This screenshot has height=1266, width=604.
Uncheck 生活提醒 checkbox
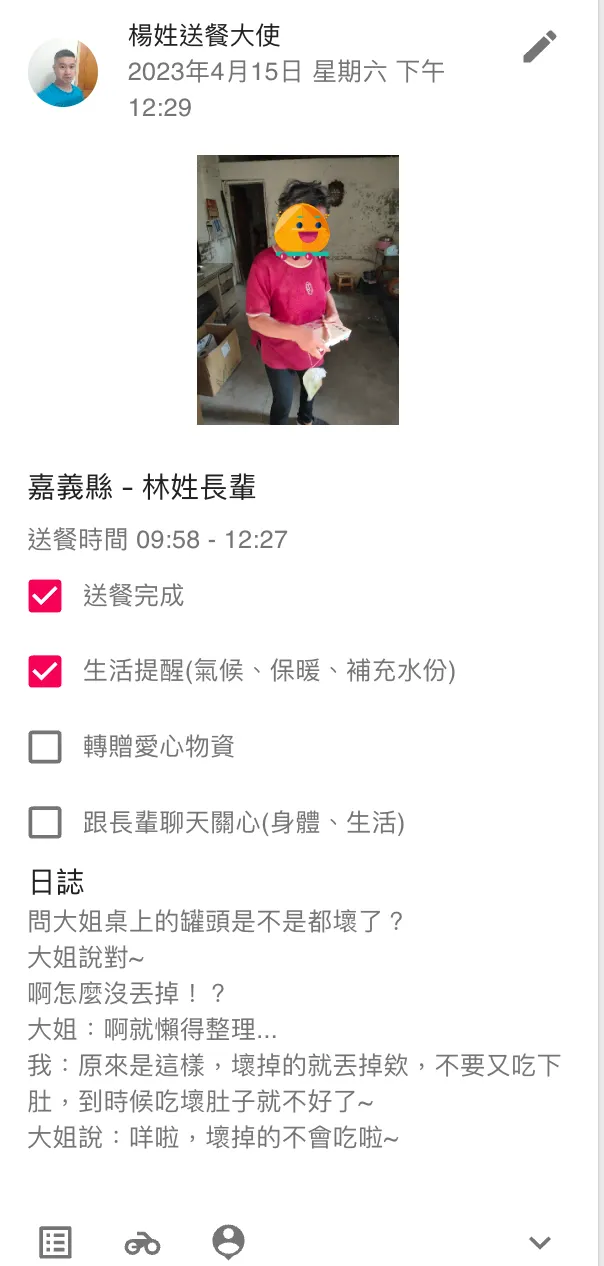[45, 671]
